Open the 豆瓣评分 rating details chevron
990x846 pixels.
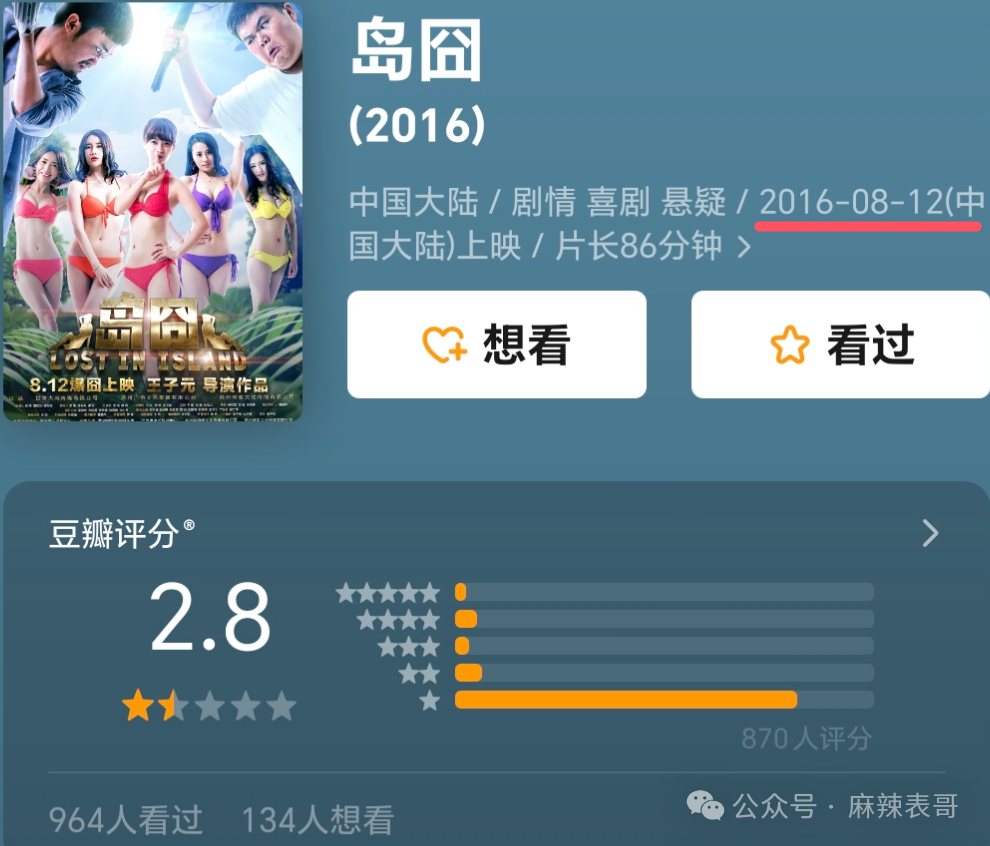tap(930, 533)
